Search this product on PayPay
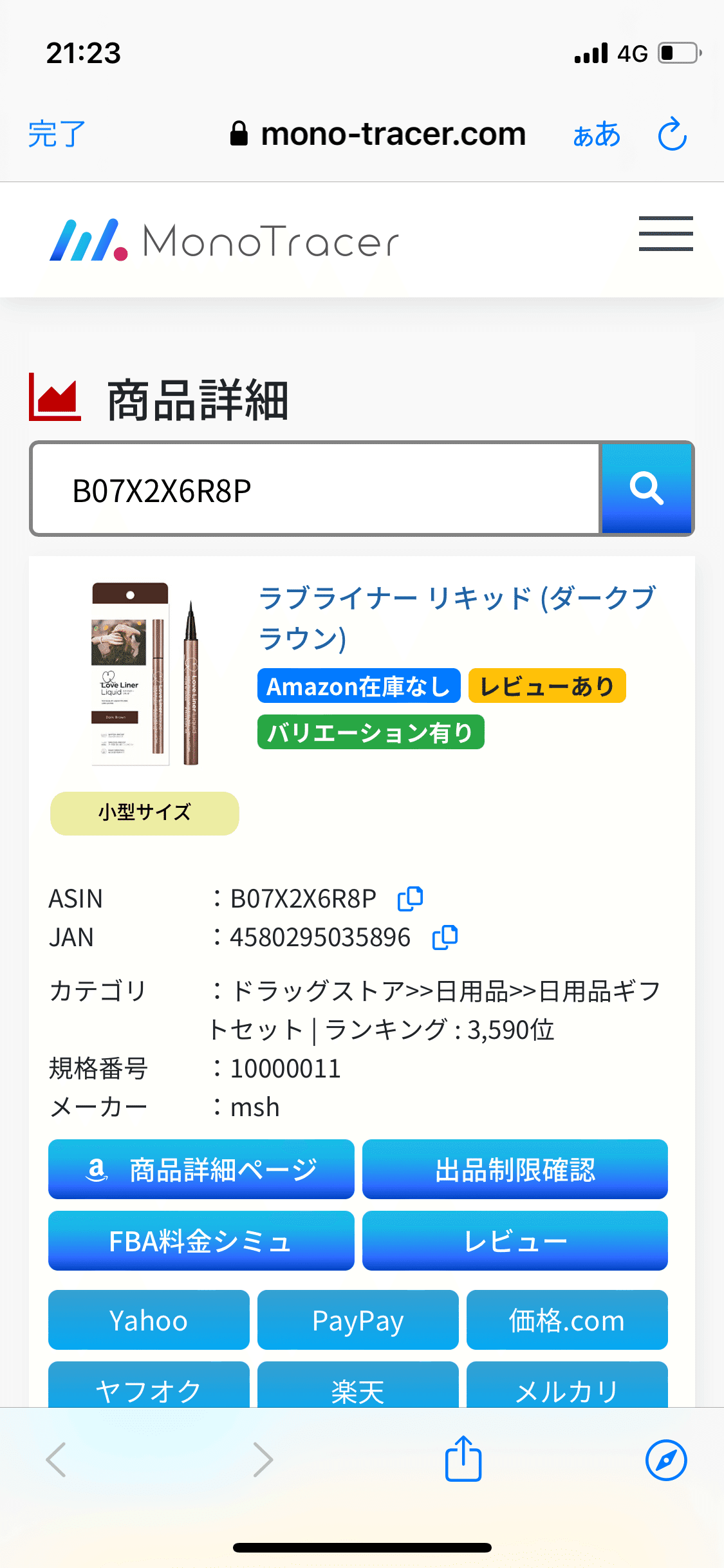Screen dimensions: 724x1568 tap(358, 1320)
